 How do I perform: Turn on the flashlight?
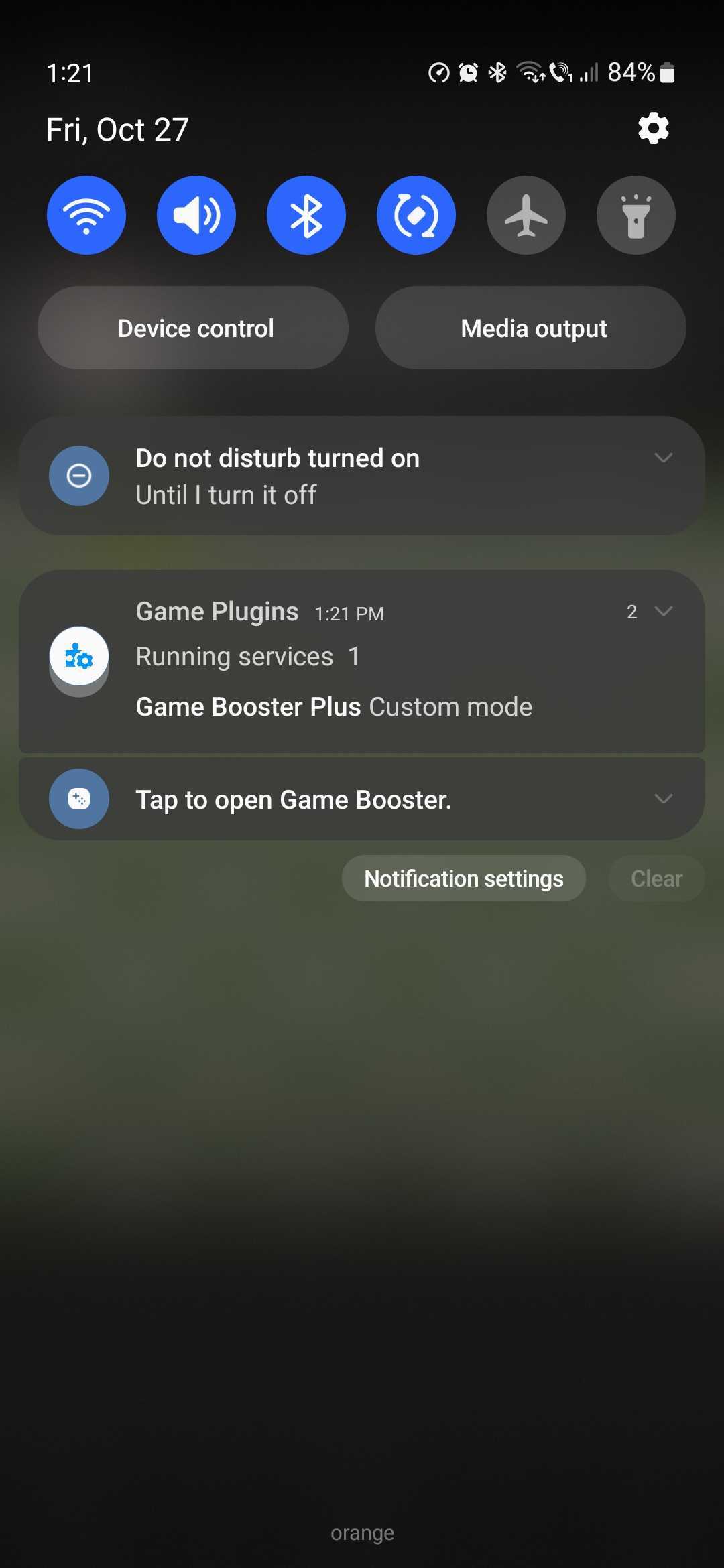[x=636, y=215]
